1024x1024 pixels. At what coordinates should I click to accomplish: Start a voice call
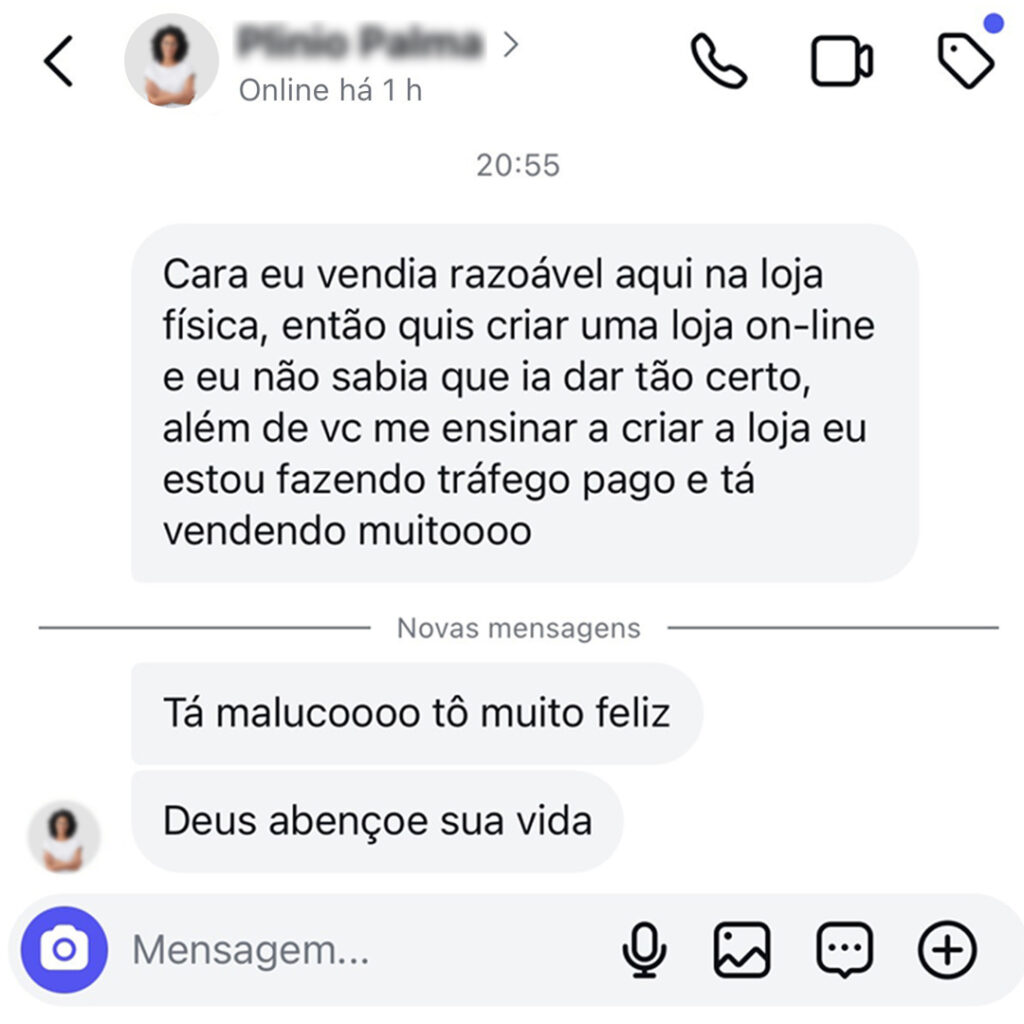[719, 62]
